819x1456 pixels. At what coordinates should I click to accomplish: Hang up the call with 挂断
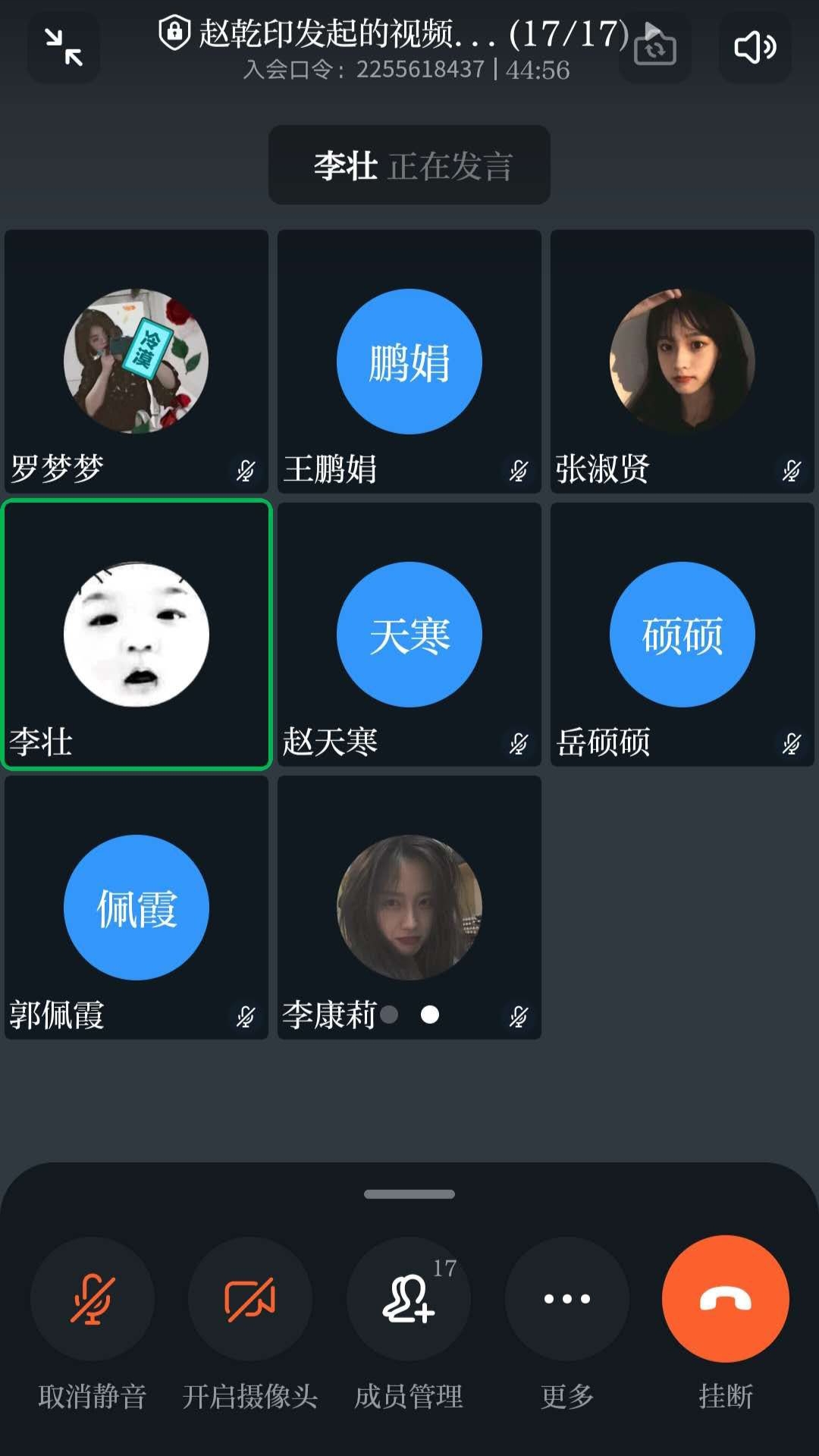[x=726, y=1299]
